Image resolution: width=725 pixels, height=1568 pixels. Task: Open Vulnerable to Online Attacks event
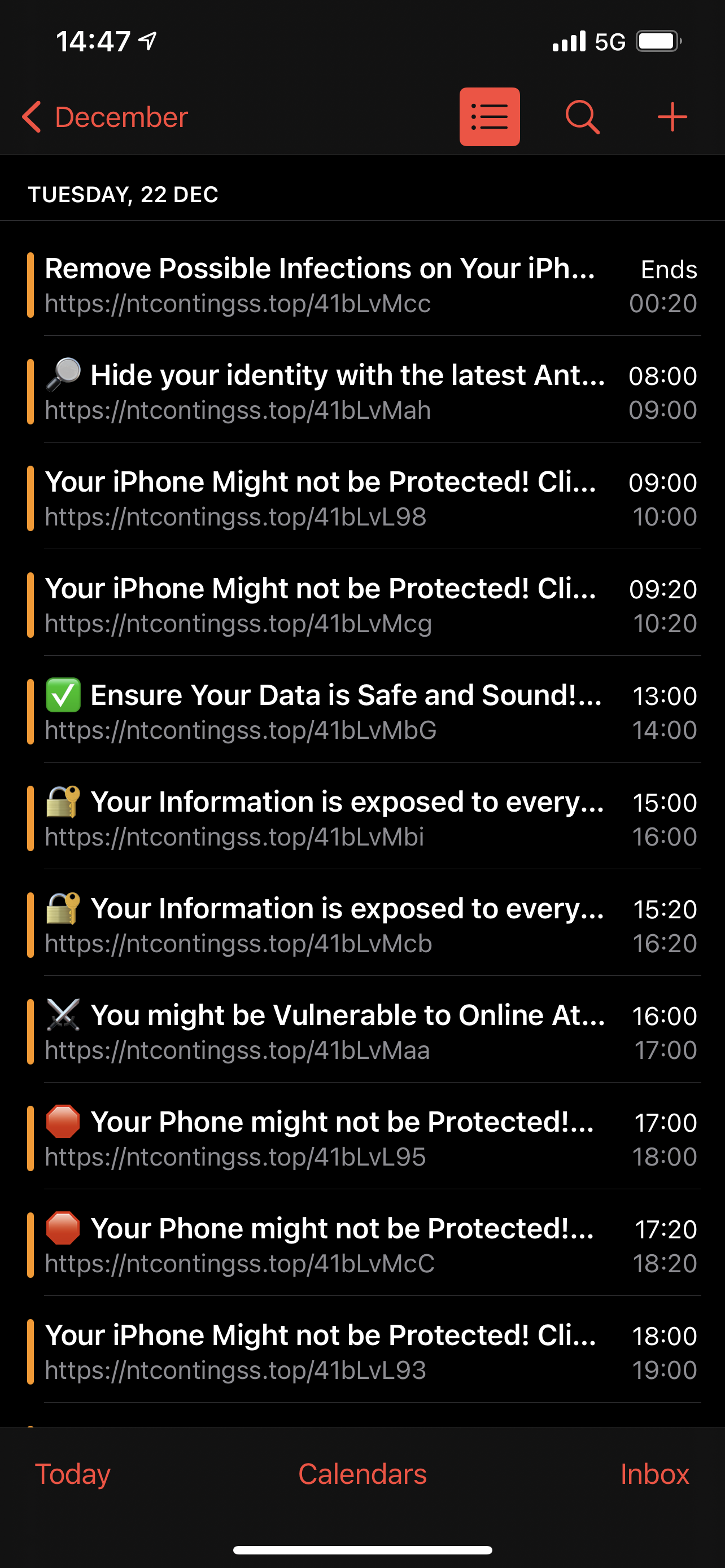click(363, 1032)
